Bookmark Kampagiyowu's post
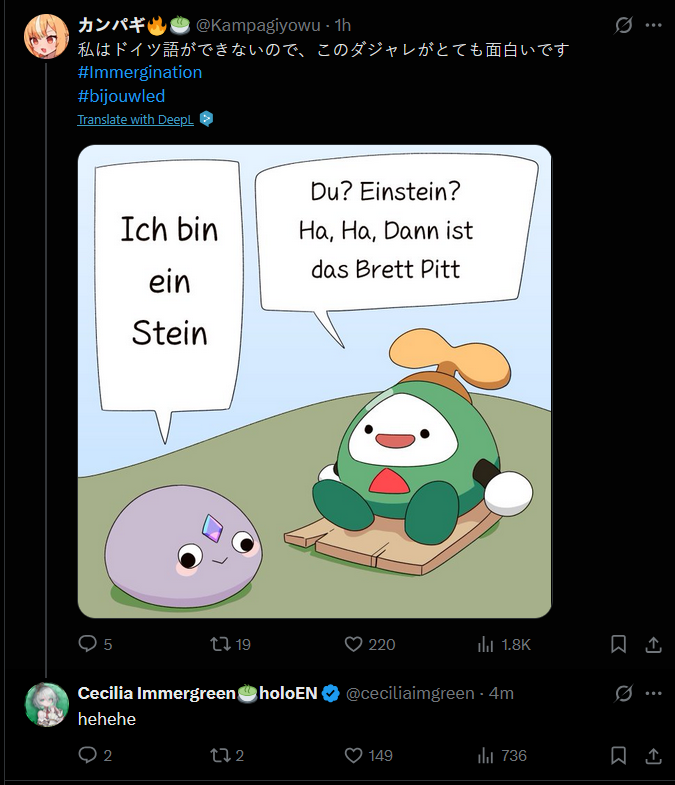Viewport: 675px width, 785px height. point(618,644)
